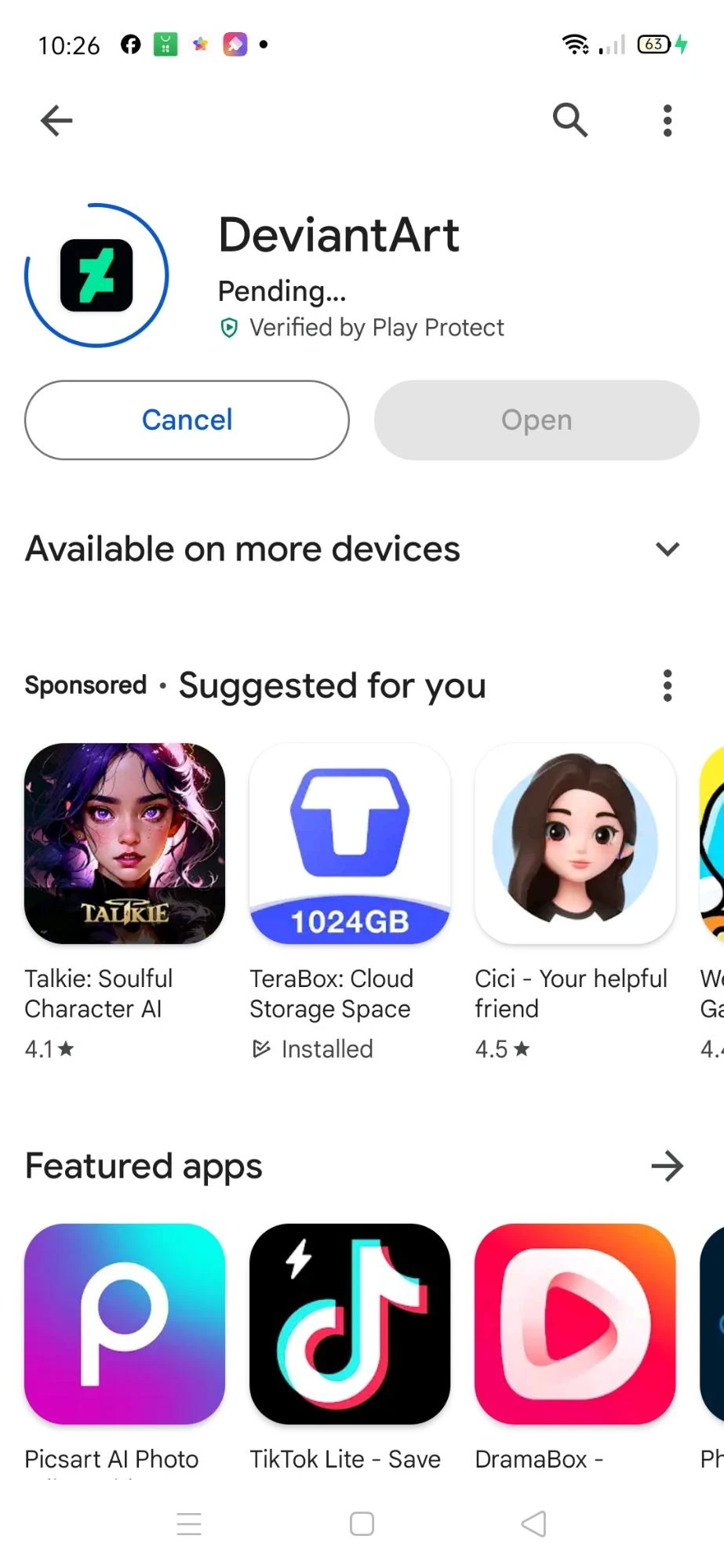This screenshot has height=1568, width=724.
Task: Open the system recent apps menu
Action: pyautogui.click(x=189, y=1524)
